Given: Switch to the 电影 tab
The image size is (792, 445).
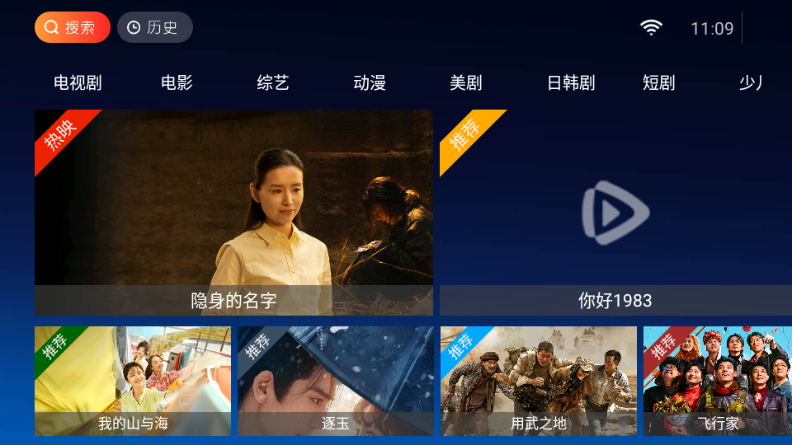Looking at the screenshot, I should pyautogui.click(x=176, y=83).
